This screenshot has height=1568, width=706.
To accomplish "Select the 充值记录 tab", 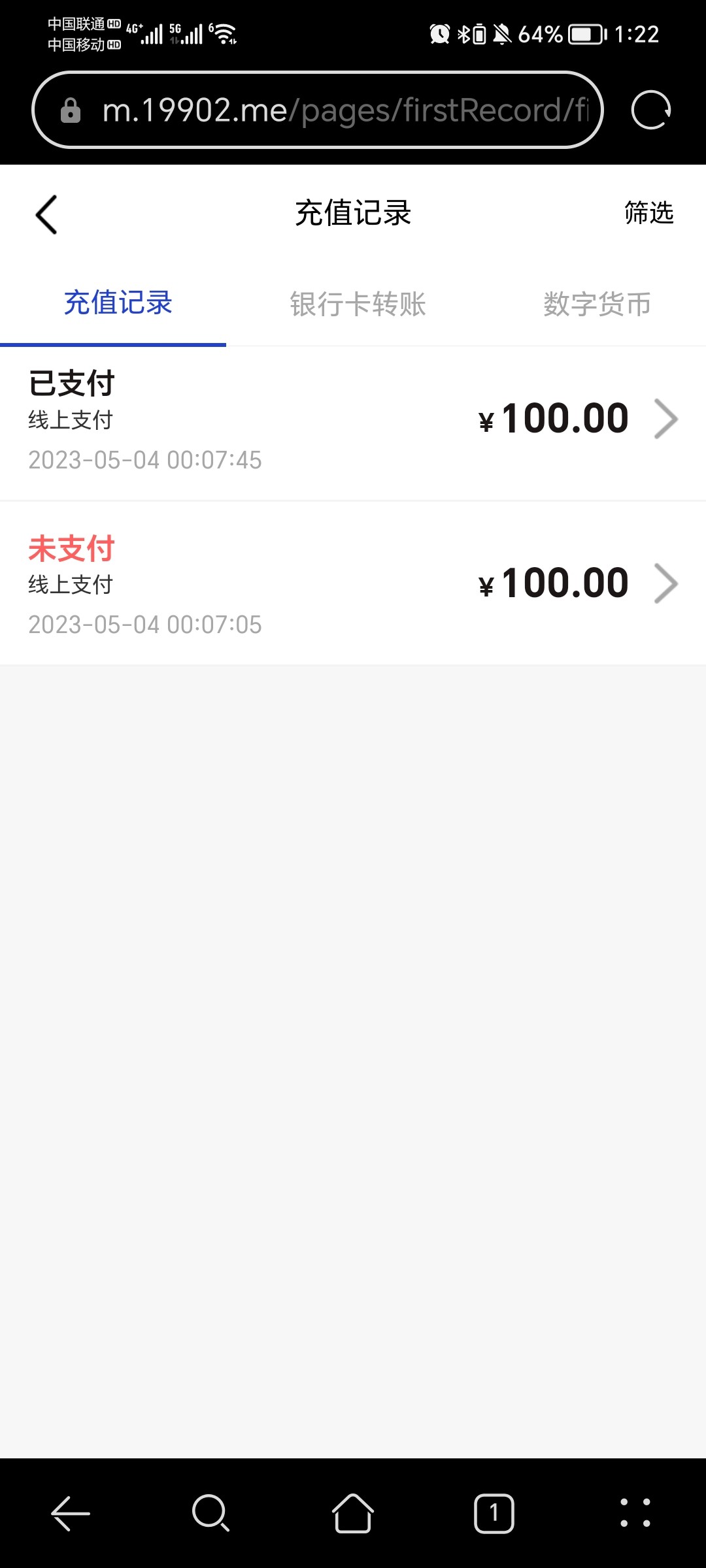I will click(x=118, y=303).
